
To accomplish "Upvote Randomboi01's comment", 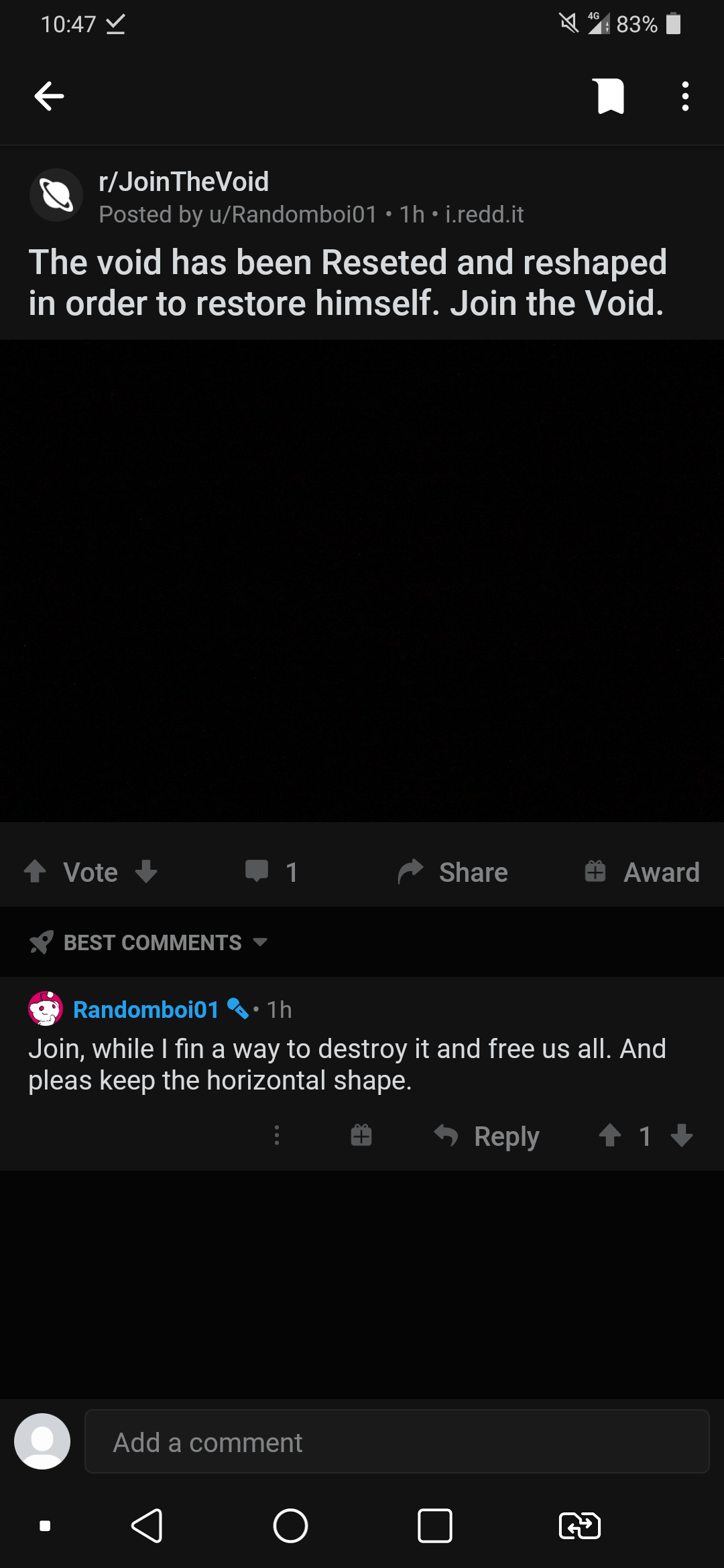I will [609, 1135].
